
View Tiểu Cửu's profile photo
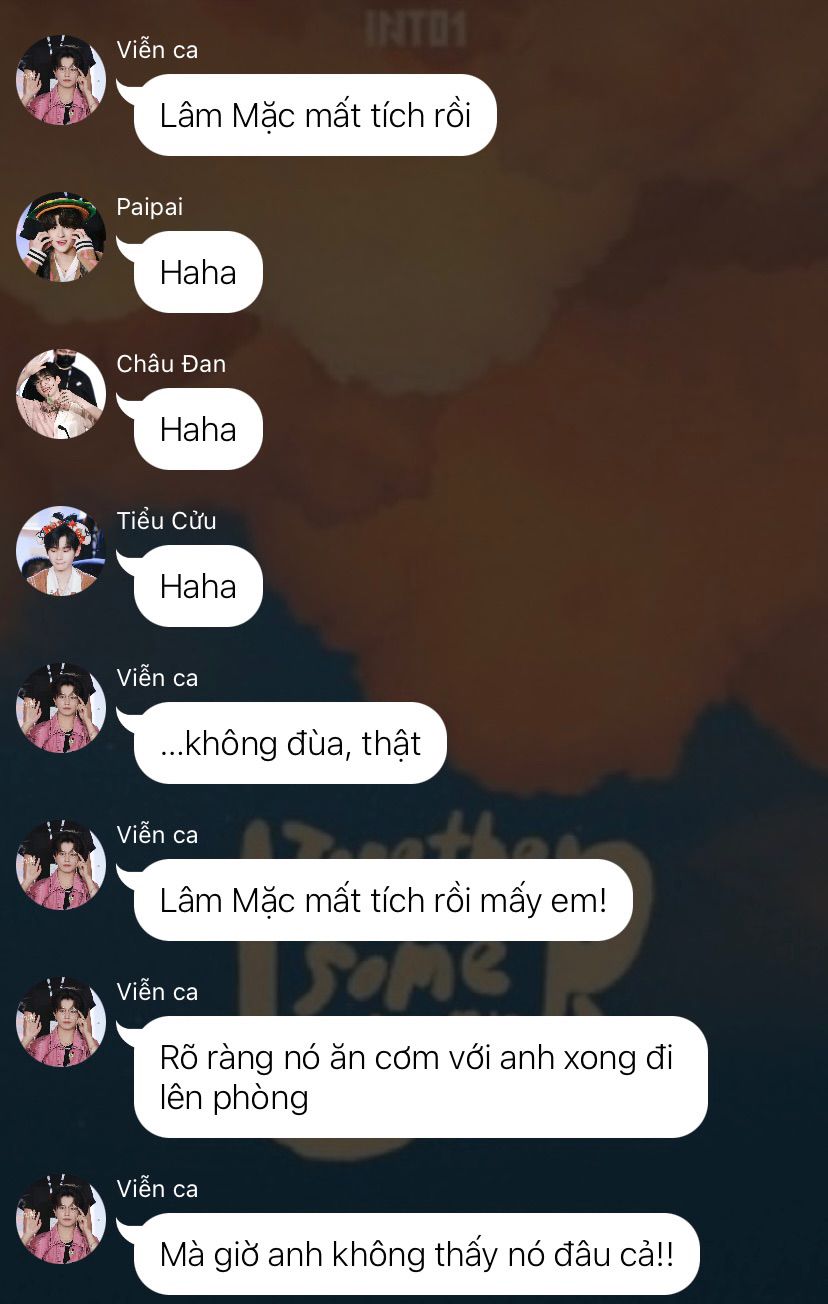pos(61,551)
